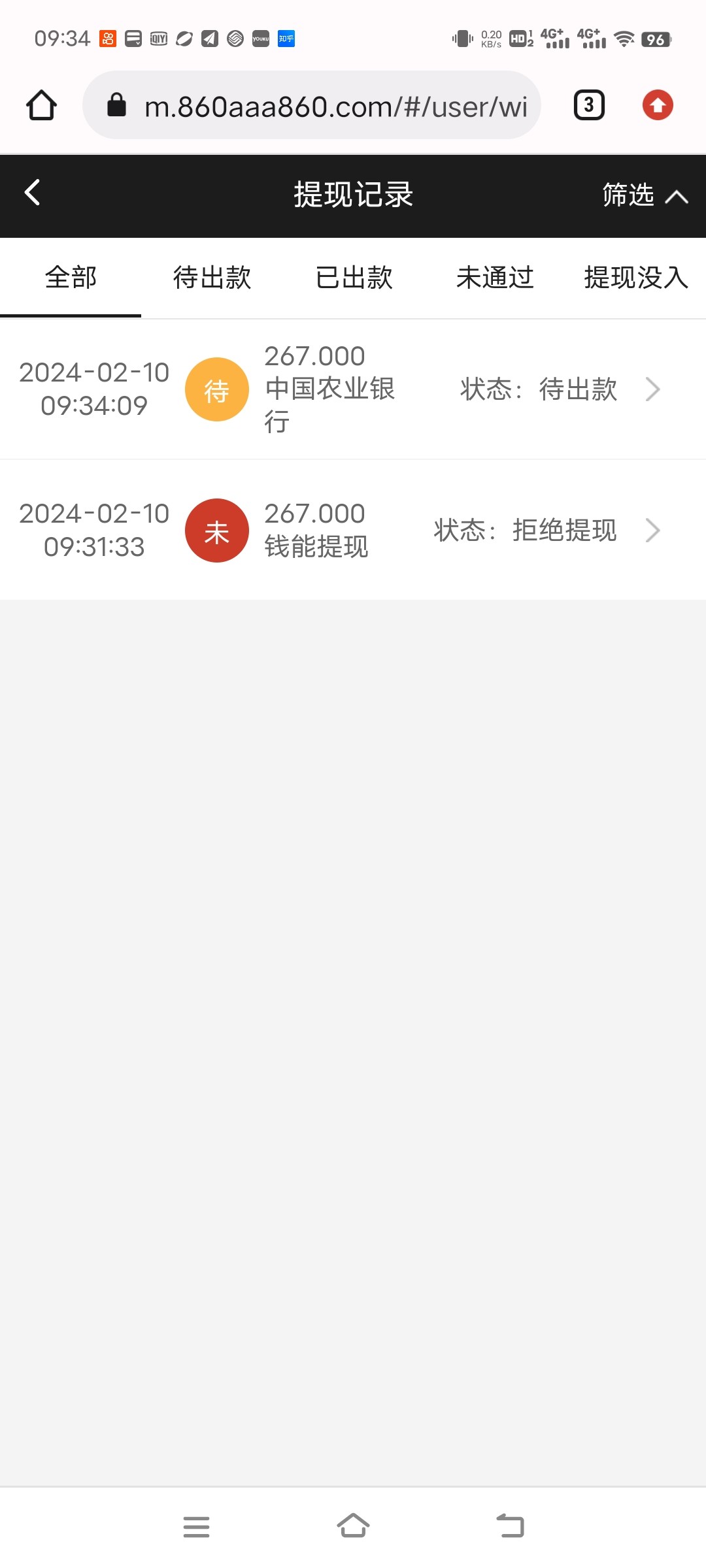Select the 待出款 filter tab
Viewport: 706px width, 1568px height.
pyautogui.click(x=212, y=277)
